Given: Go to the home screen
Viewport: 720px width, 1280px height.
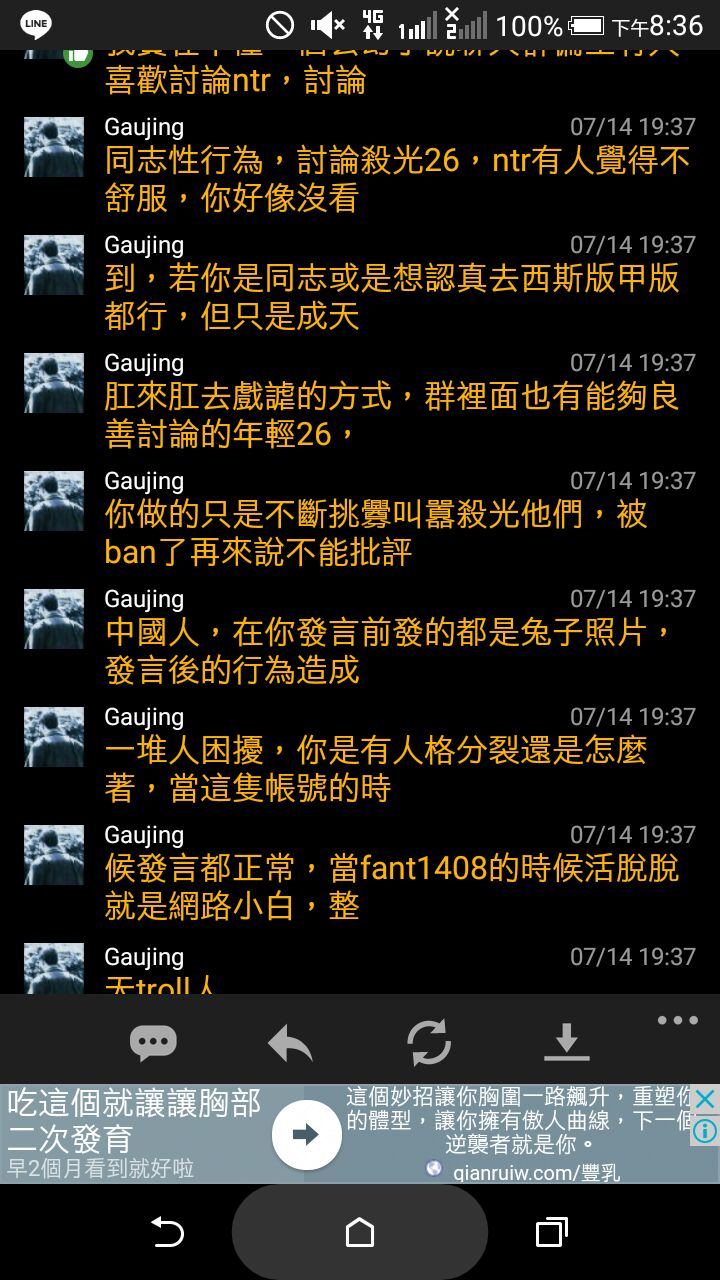Looking at the screenshot, I should [x=360, y=1232].
